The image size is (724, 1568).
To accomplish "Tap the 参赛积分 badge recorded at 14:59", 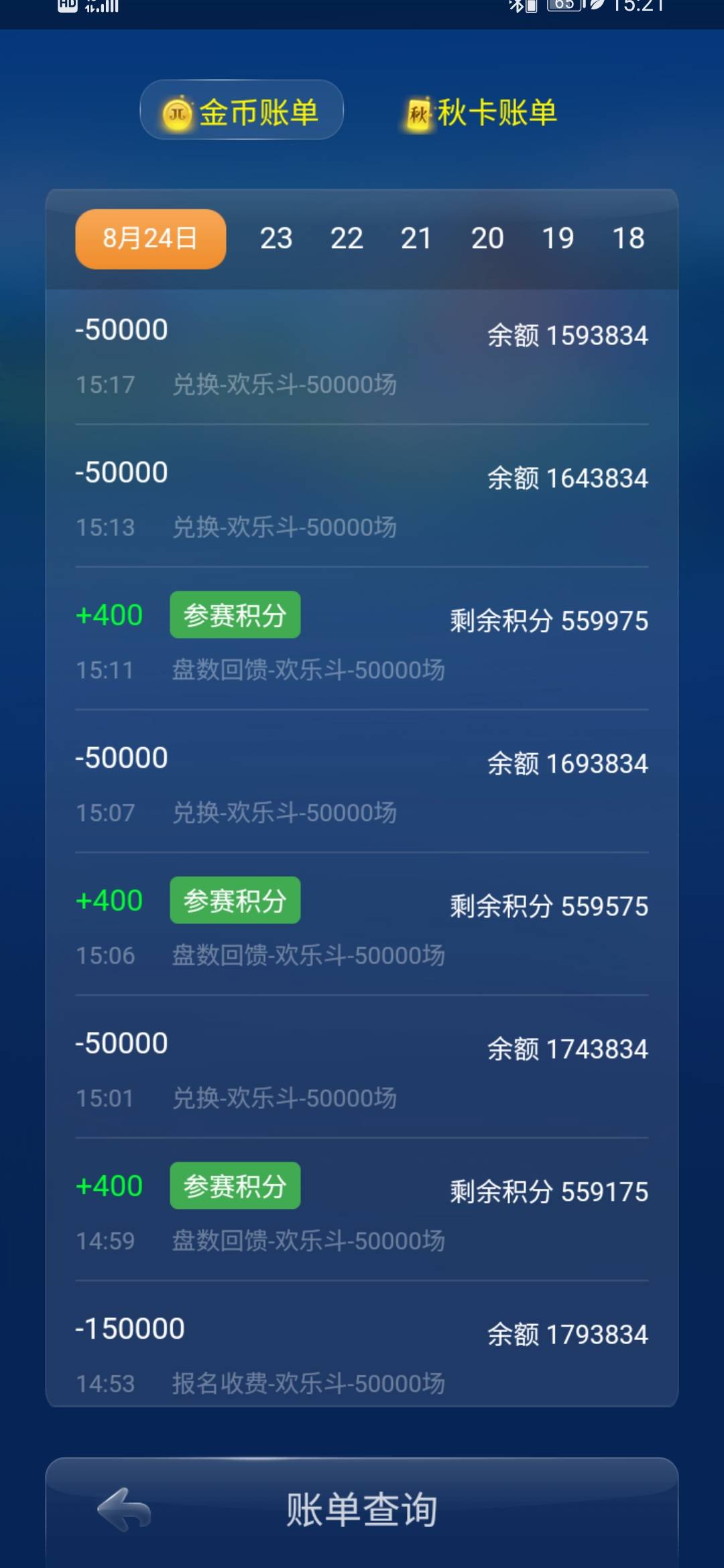I will click(235, 1186).
